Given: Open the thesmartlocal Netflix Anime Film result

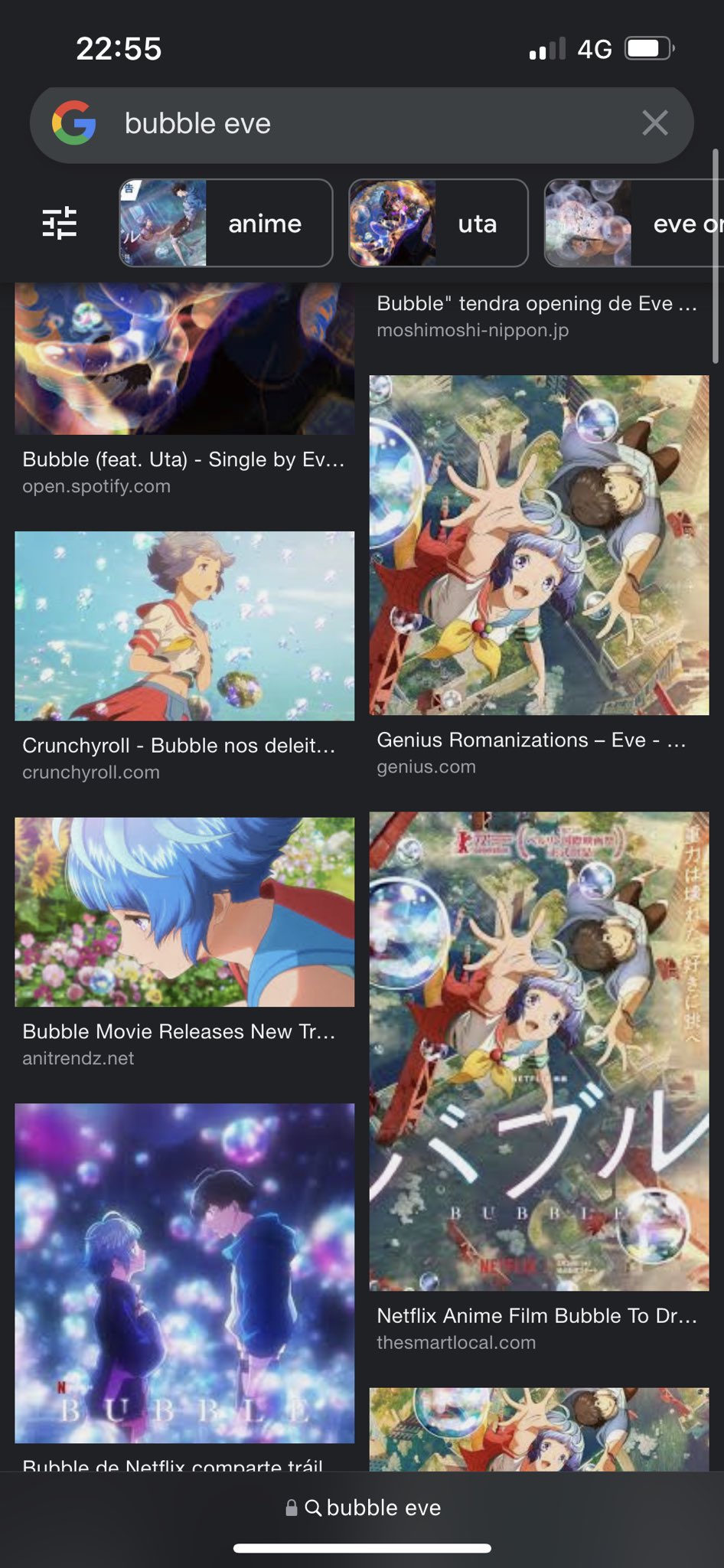Looking at the screenshot, I should pyautogui.click(x=539, y=1050).
